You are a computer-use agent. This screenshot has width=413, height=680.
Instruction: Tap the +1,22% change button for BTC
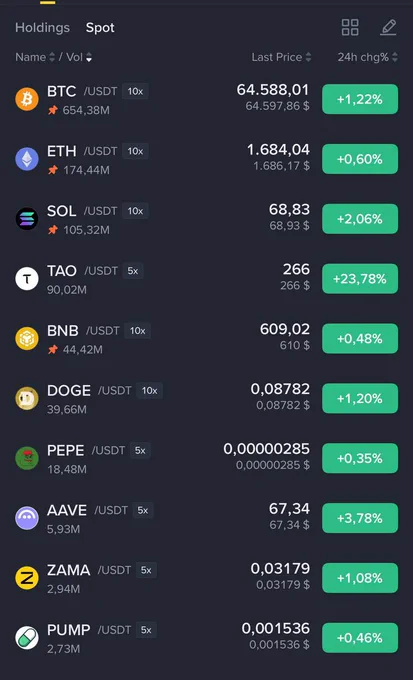(360, 99)
